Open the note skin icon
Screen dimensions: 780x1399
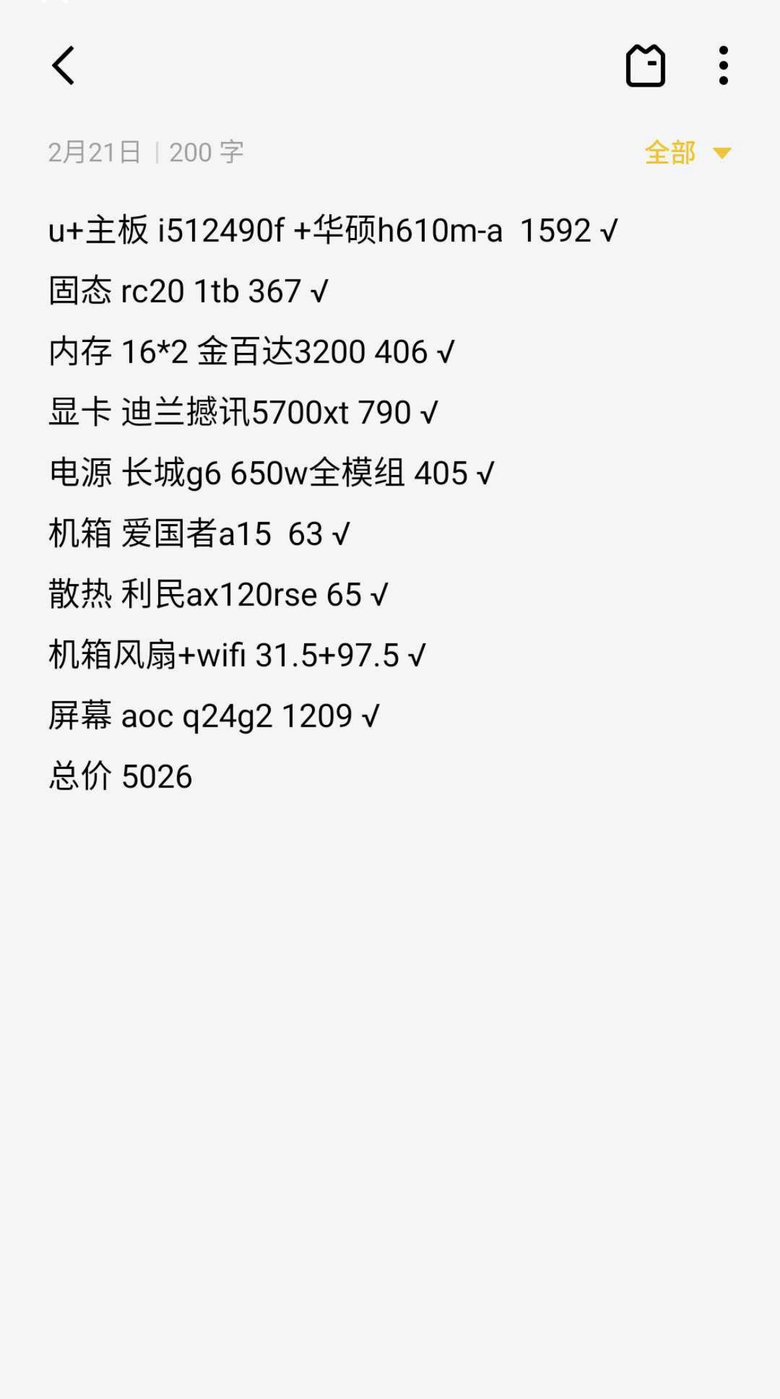click(x=645, y=66)
